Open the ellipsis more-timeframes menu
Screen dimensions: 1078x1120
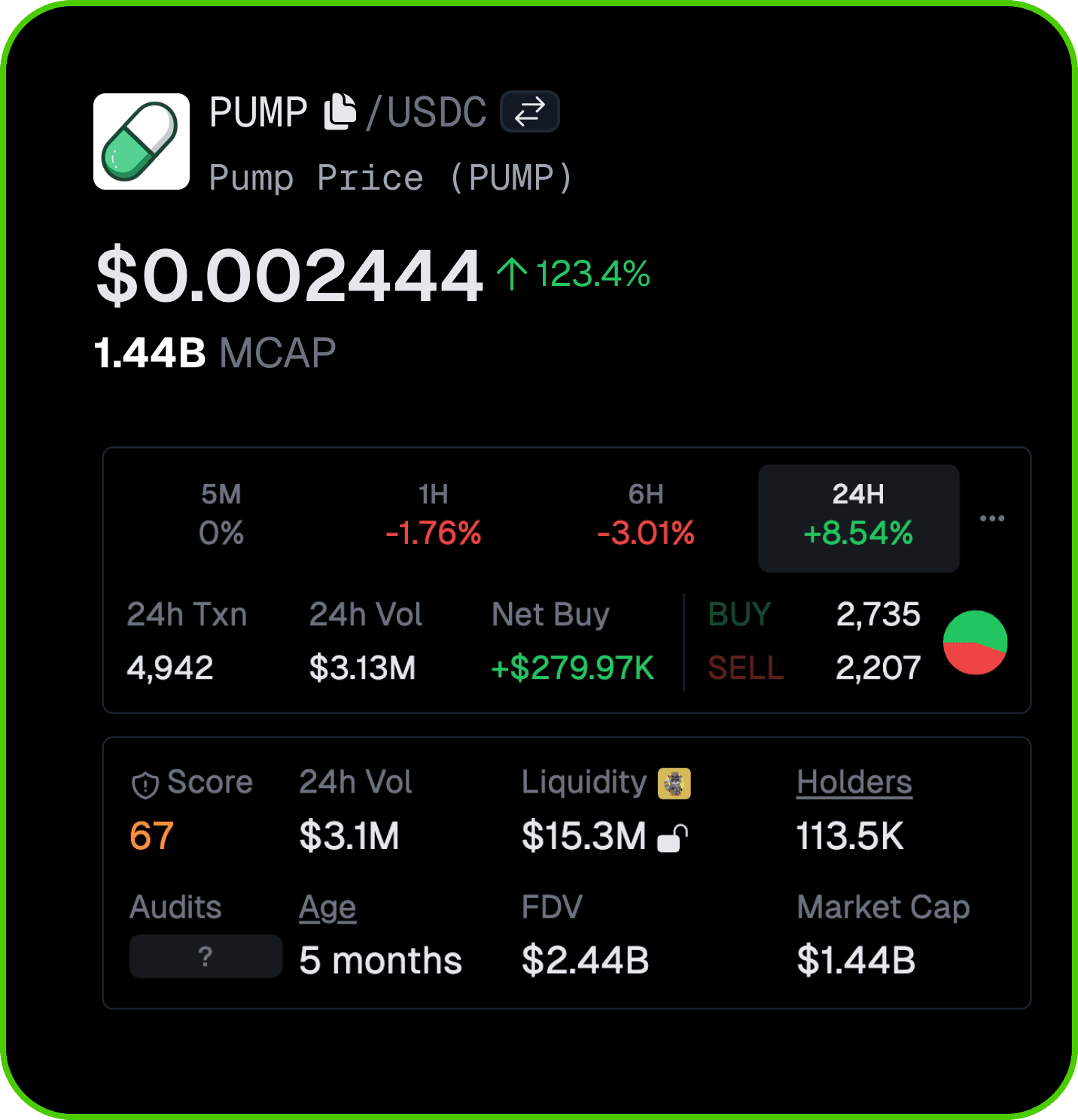pyautogui.click(x=992, y=518)
